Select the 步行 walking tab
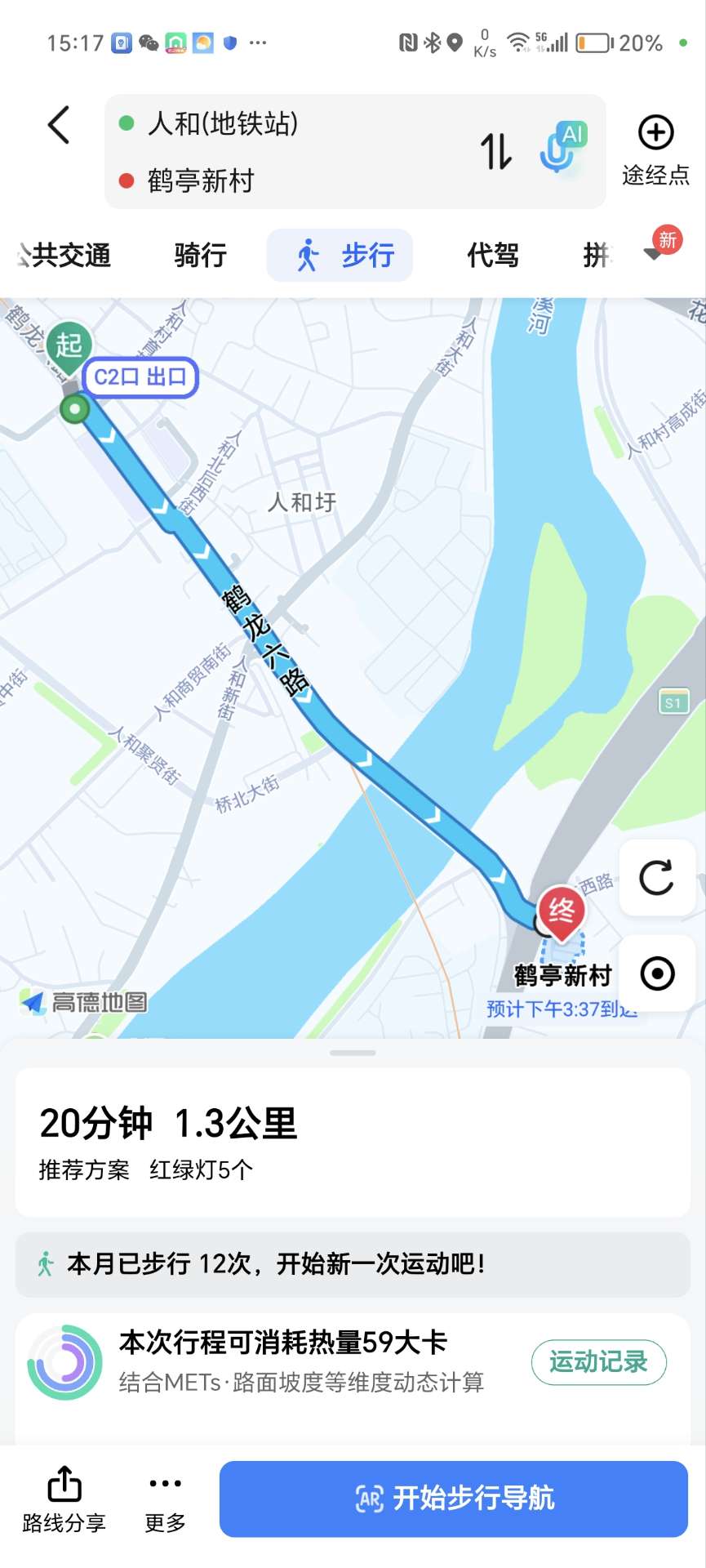706x1568 pixels. pos(340,256)
